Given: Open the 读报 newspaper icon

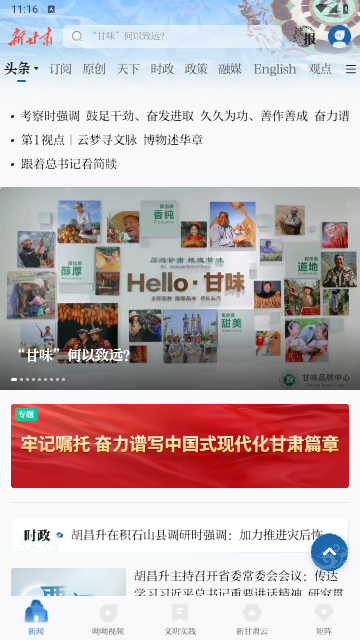Looking at the screenshot, I should pos(304,36).
